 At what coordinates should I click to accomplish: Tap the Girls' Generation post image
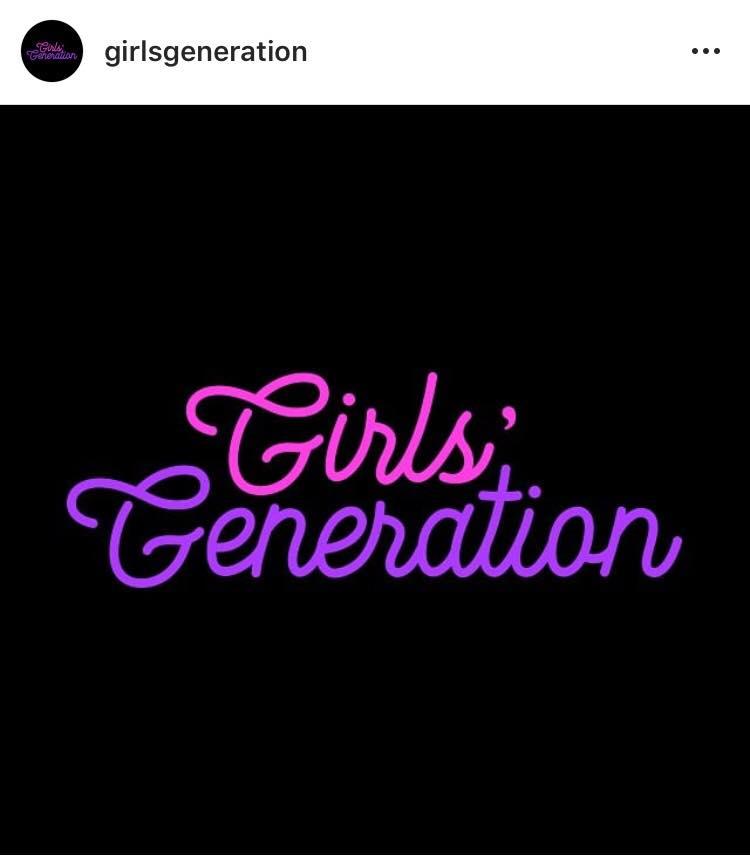(x=375, y=480)
